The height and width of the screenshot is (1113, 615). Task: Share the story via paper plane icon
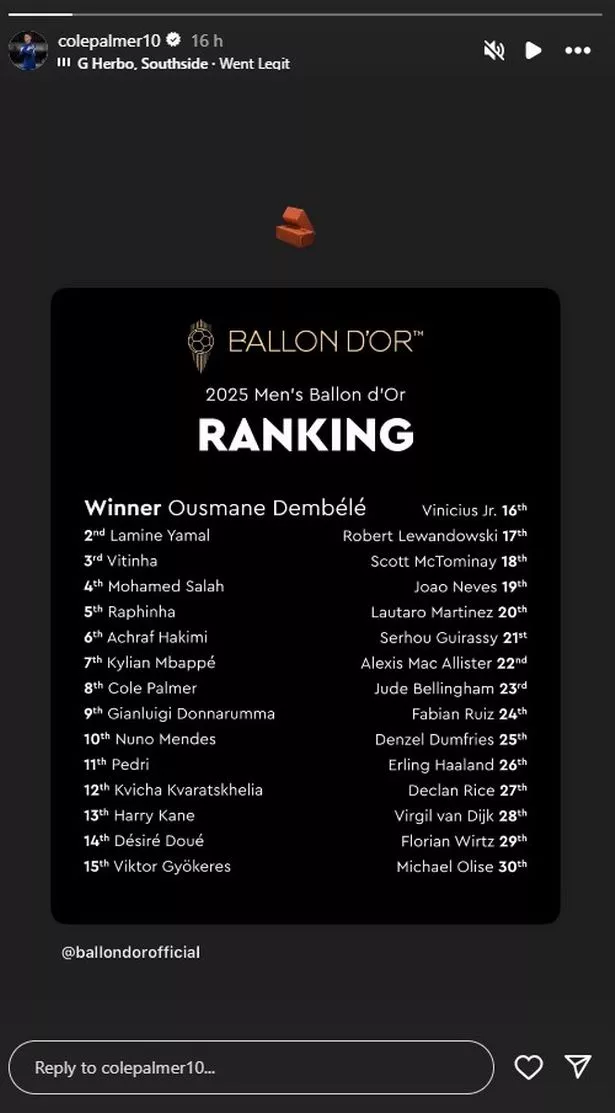tap(578, 1067)
